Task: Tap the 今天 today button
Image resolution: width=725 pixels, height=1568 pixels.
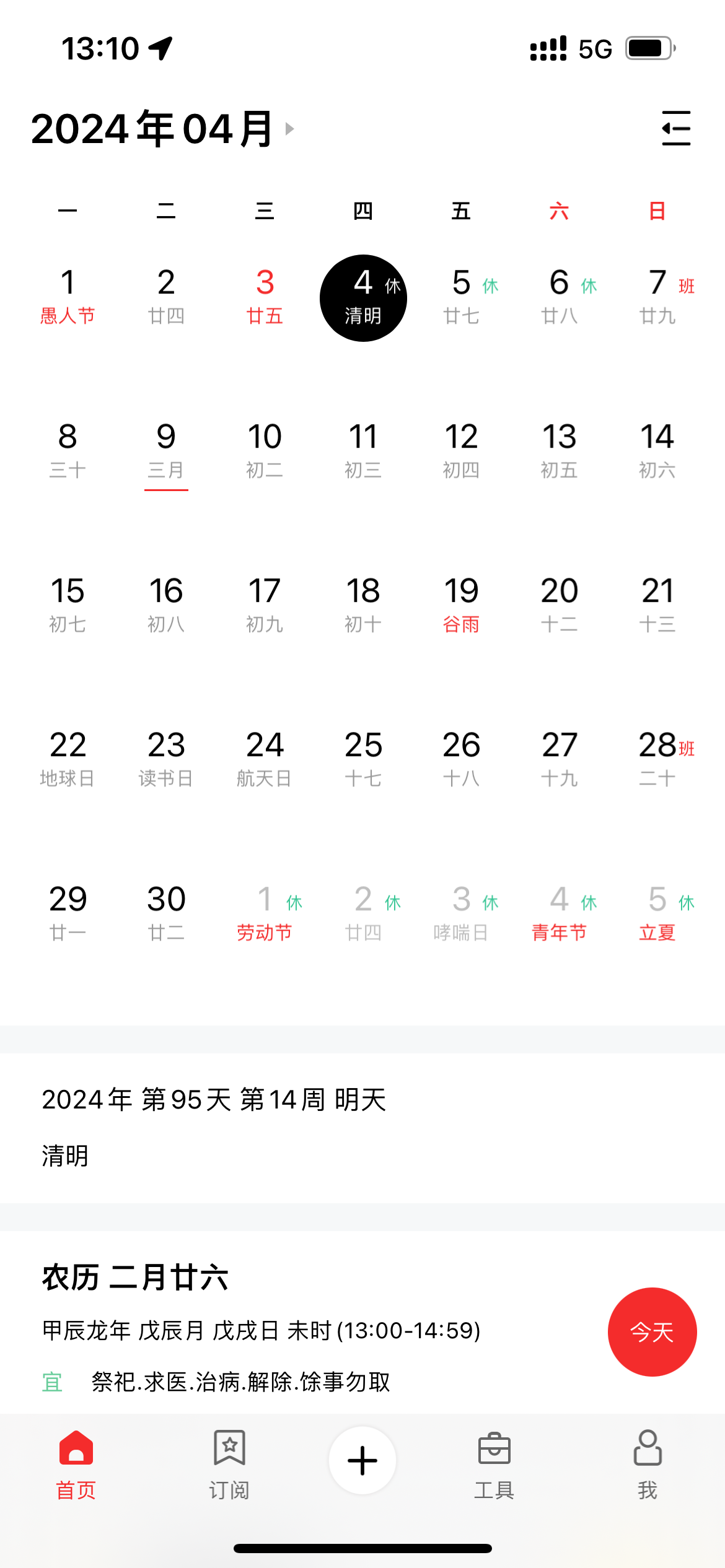Action: click(x=652, y=1331)
